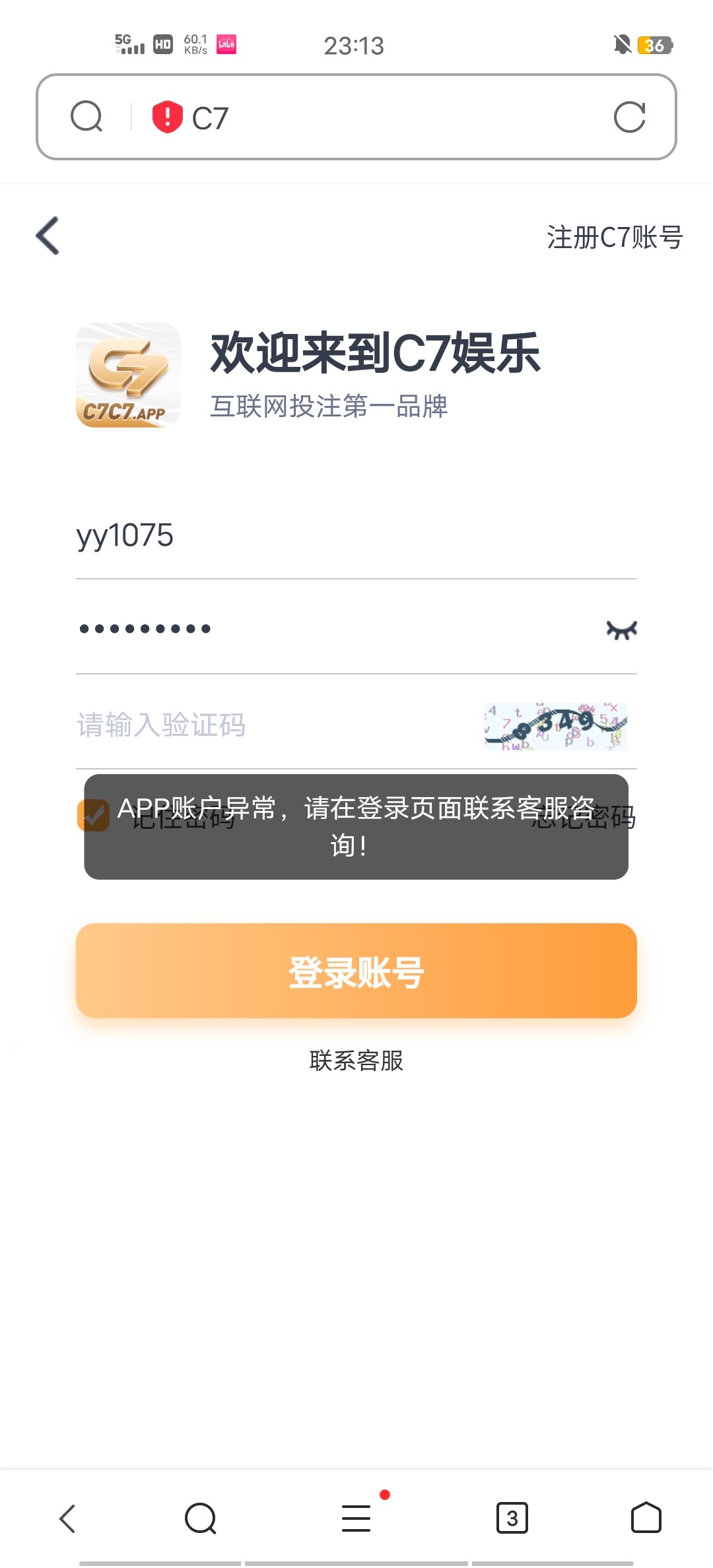The width and height of the screenshot is (713, 1568).
Task: Open browser search from the bottom toolbar
Action: (x=201, y=1519)
